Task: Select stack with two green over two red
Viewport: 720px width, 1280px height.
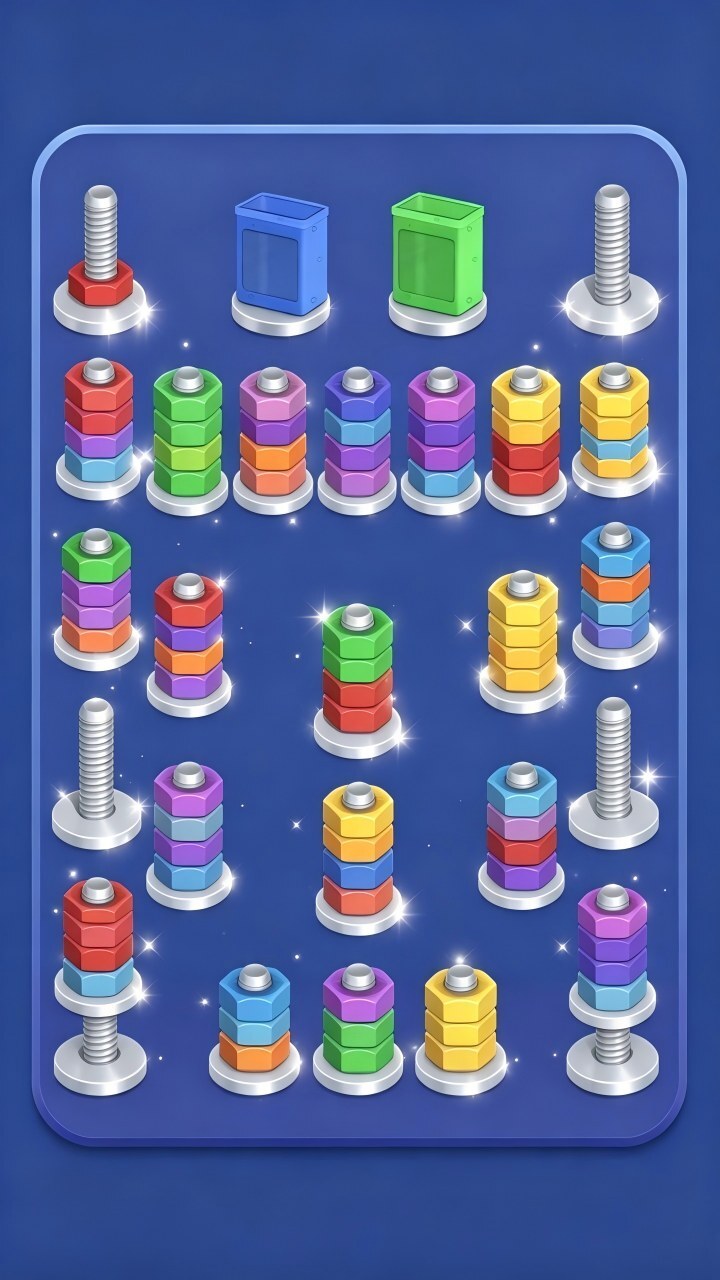Action: tap(357, 678)
